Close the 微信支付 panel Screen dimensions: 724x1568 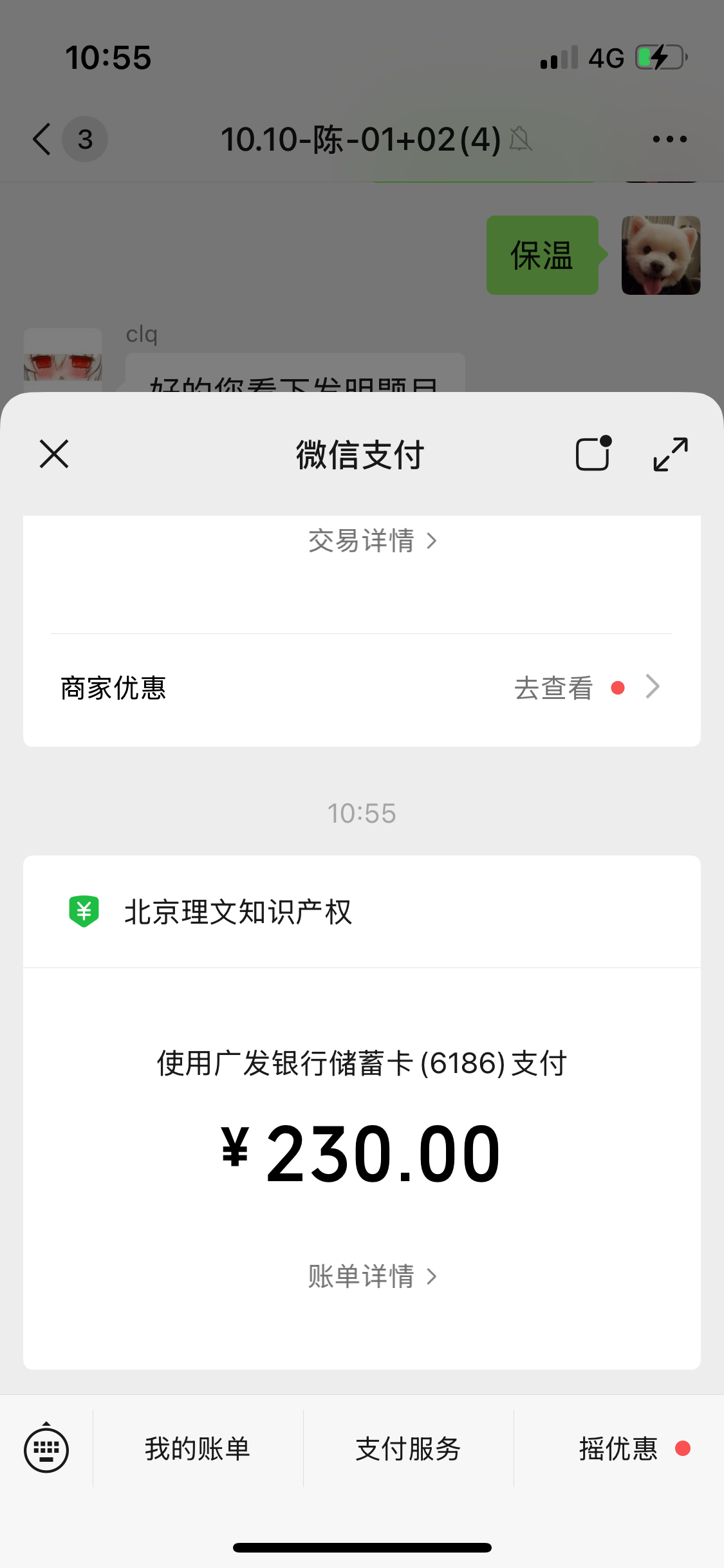click(54, 454)
